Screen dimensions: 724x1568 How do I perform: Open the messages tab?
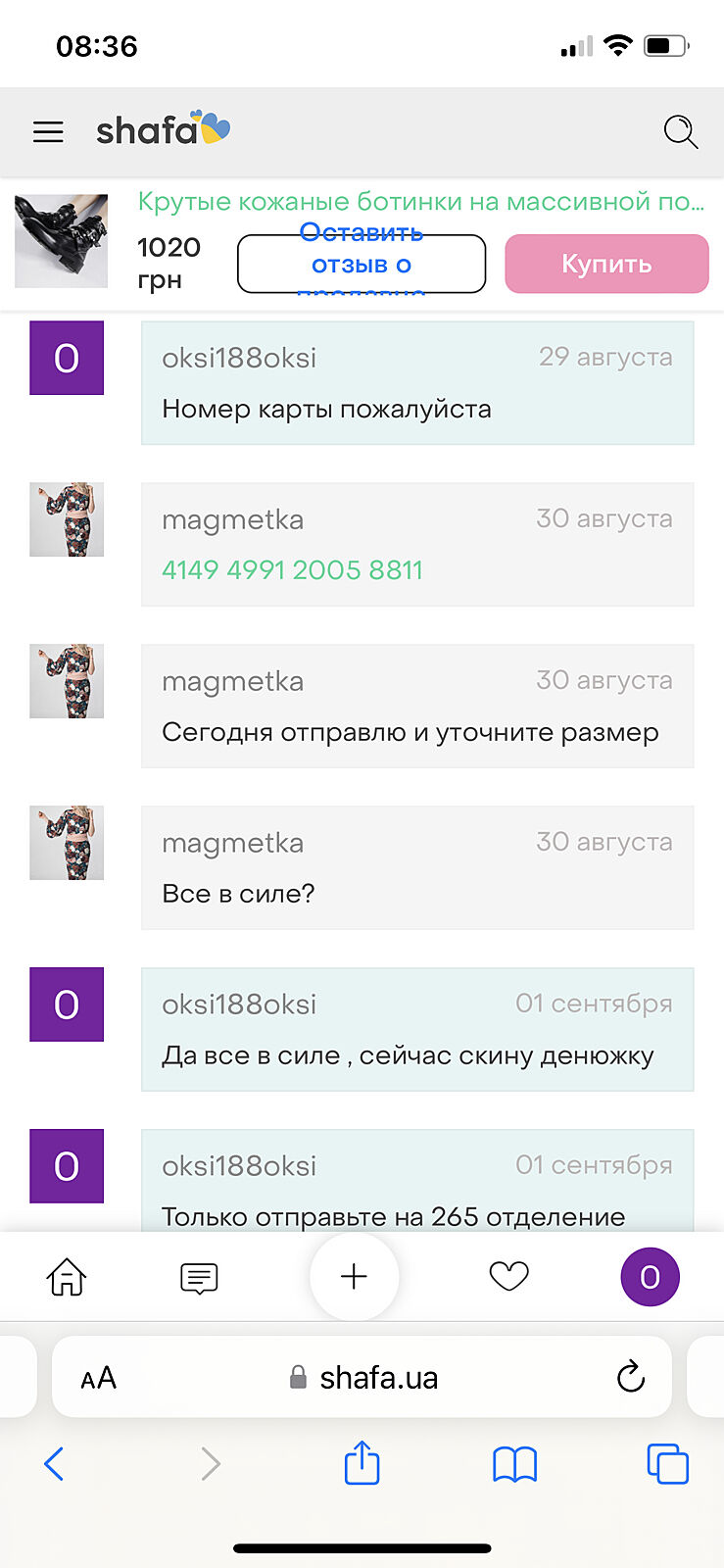[x=199, y=1277]
